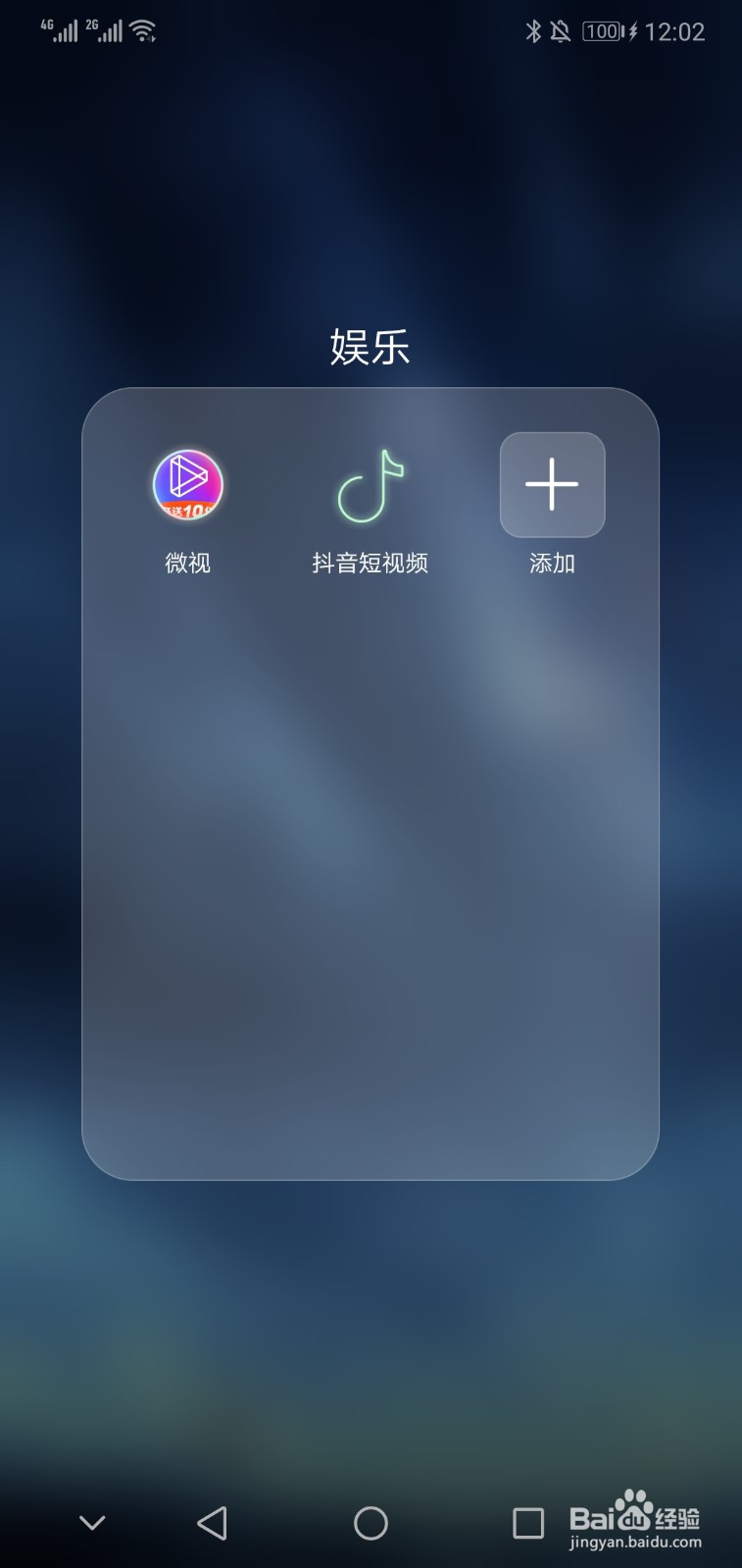This screenshot has width=742, height=1568.
Task: Launch 抖音短视频 from the folder
Action: click(x=370, y=485)
